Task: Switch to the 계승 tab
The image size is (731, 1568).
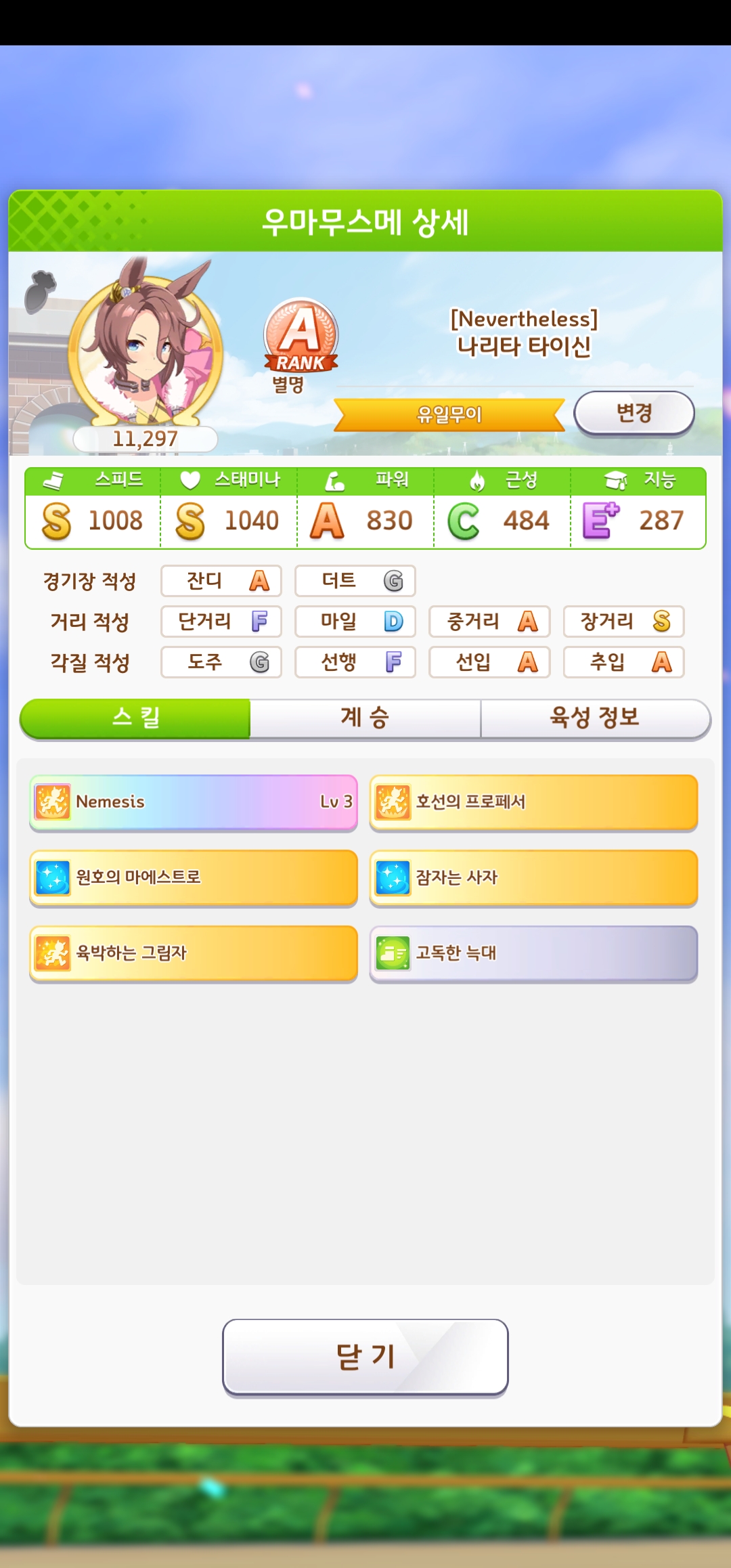Action: pyautogui.click(x=365, y=718)
